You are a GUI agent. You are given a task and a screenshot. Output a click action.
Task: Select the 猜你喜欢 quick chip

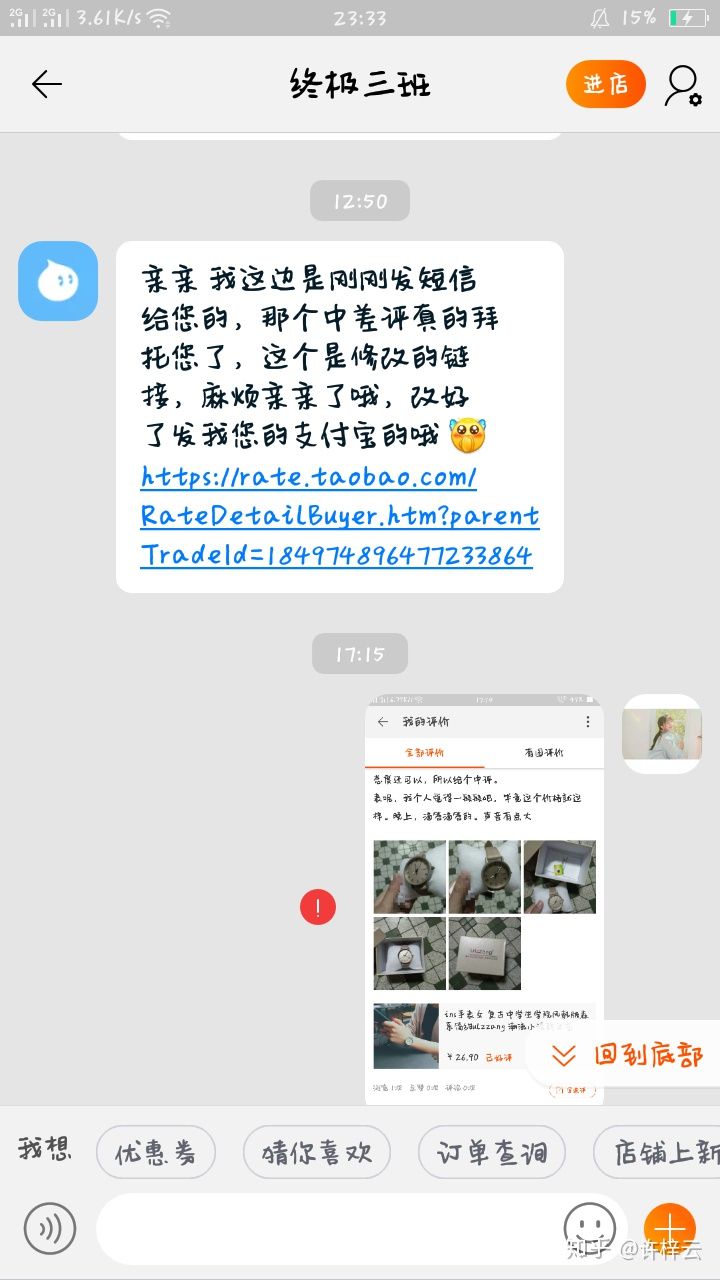[x=316, y=1153]
